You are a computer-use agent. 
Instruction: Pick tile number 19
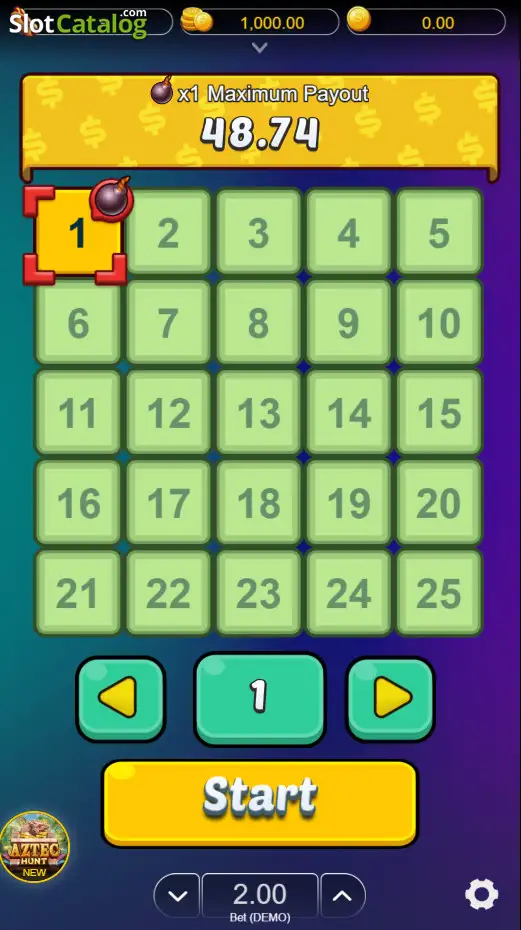(x=349, y=502)
